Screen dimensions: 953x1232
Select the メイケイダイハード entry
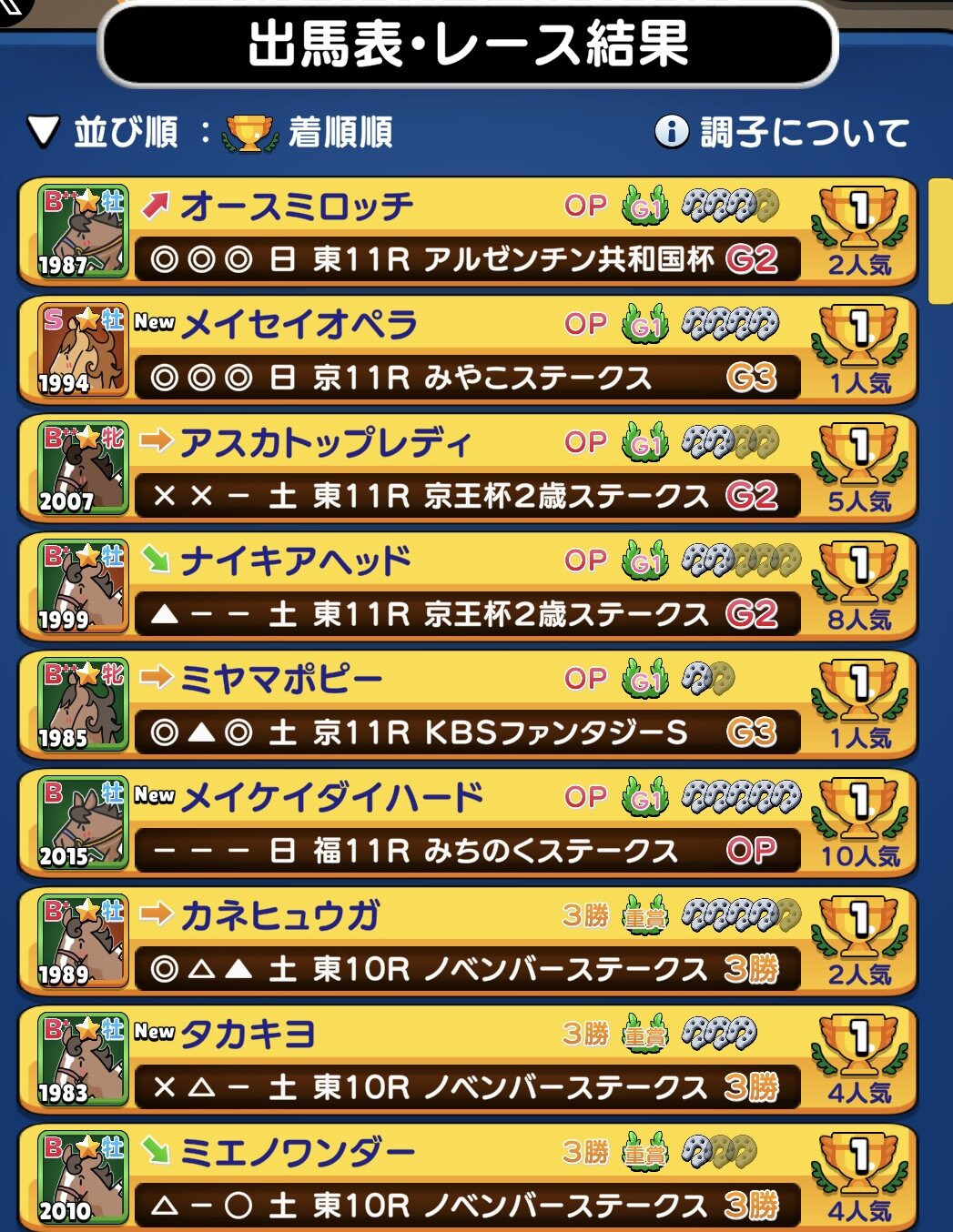click(466, 823)
